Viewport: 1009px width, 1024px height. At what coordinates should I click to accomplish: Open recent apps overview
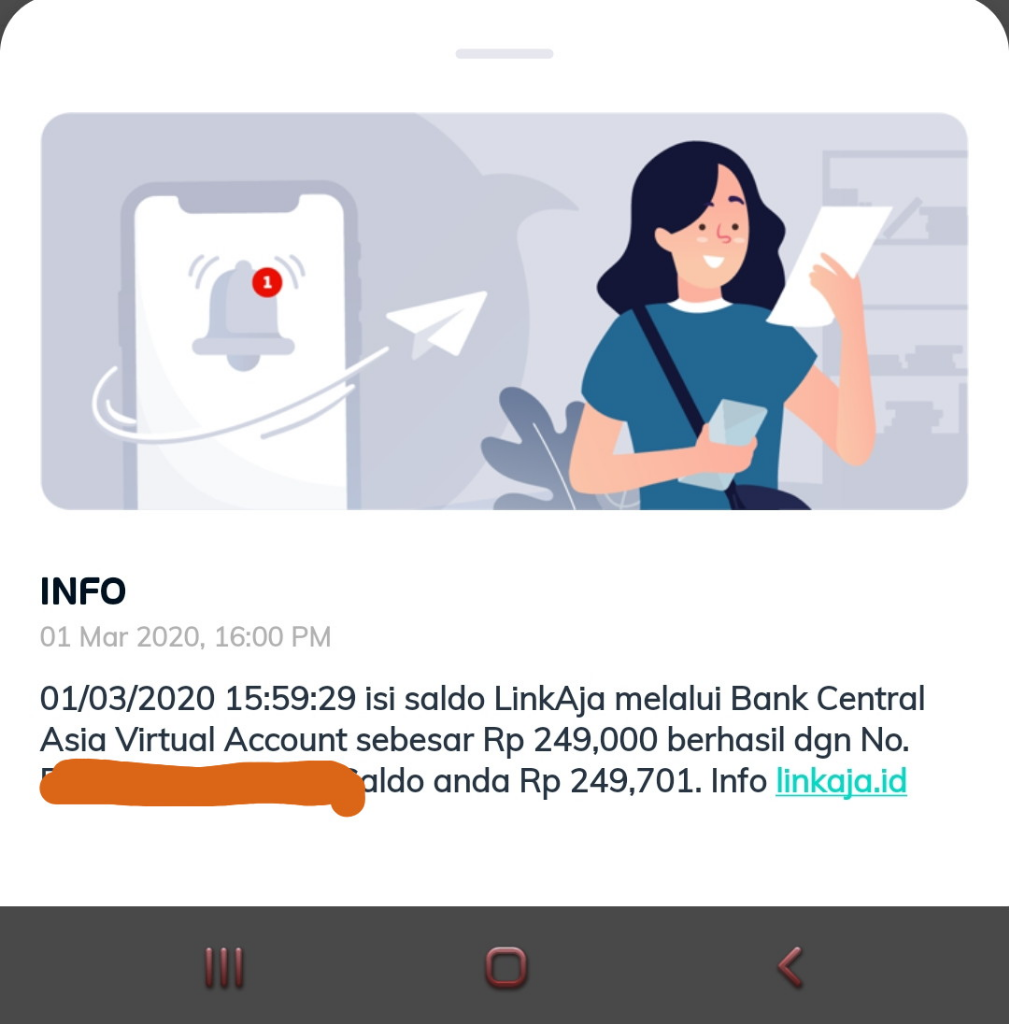pyautogui.click(x=224, y=967)
